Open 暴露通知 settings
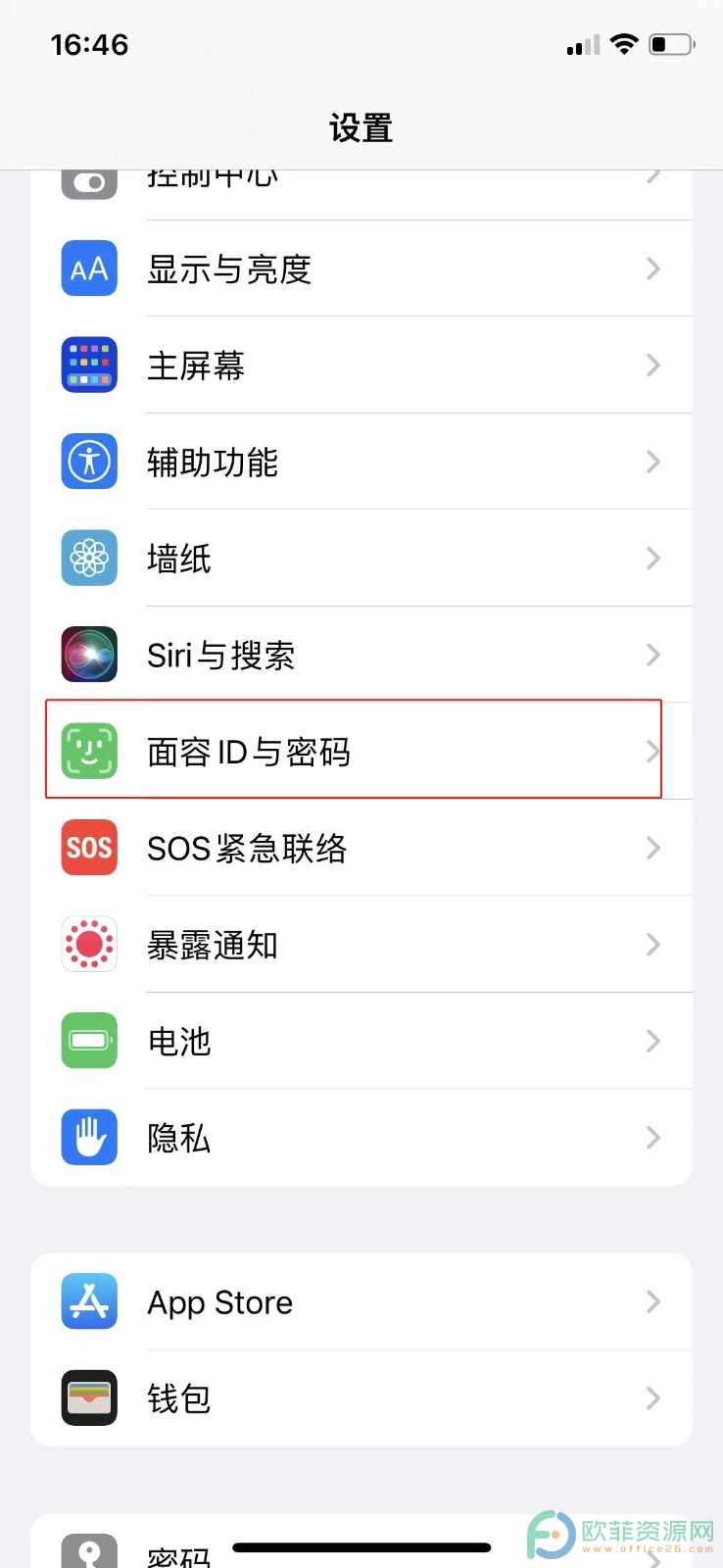 click(361, 944)
